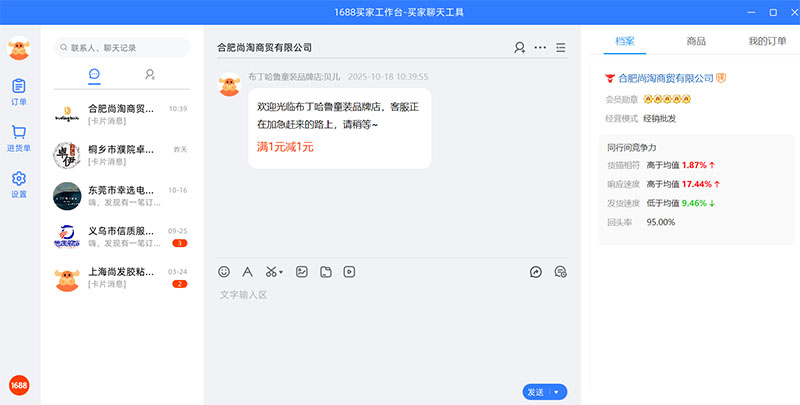Open the text font formatting option
This screenshot has width=800, height=405.
point(247,271)
